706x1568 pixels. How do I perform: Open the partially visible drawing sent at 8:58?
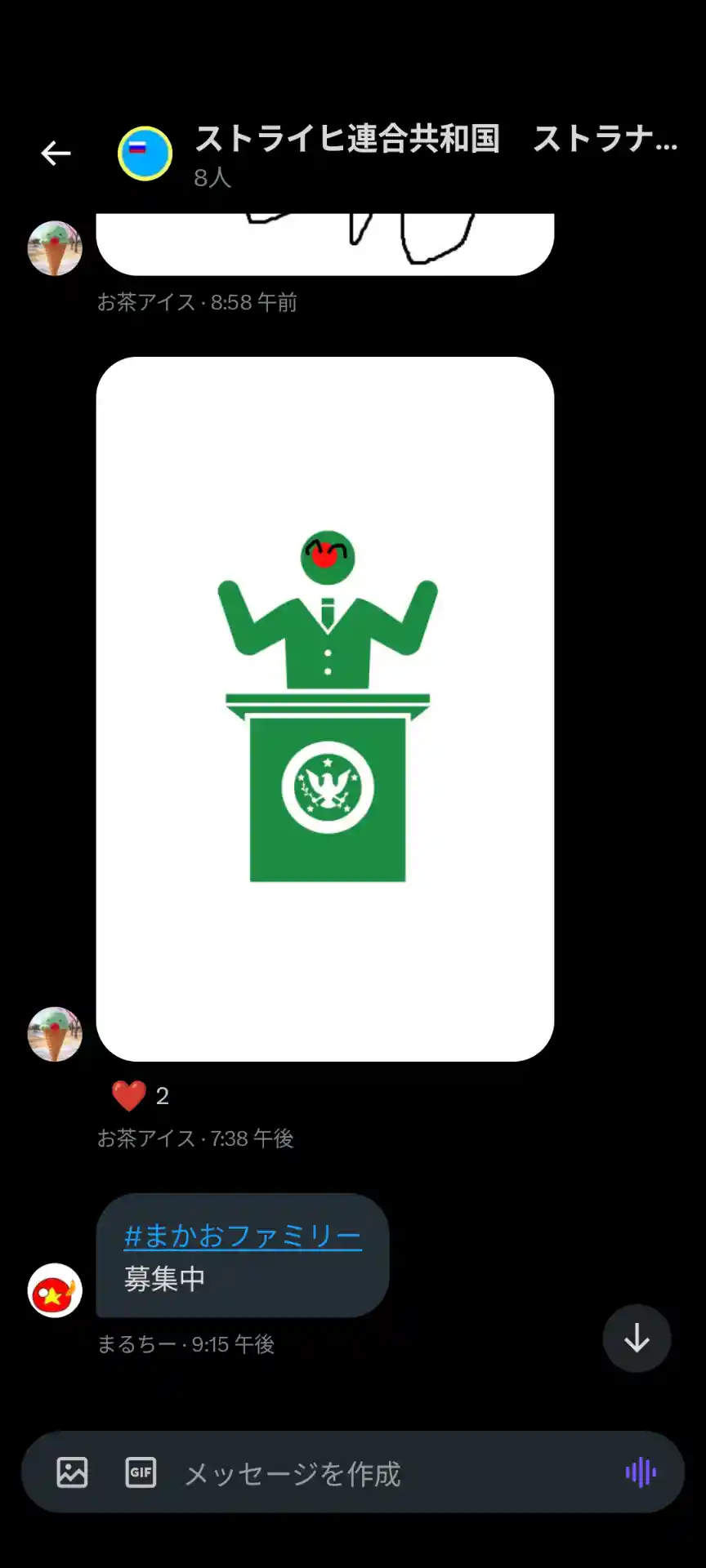click(x=325, y=243)
